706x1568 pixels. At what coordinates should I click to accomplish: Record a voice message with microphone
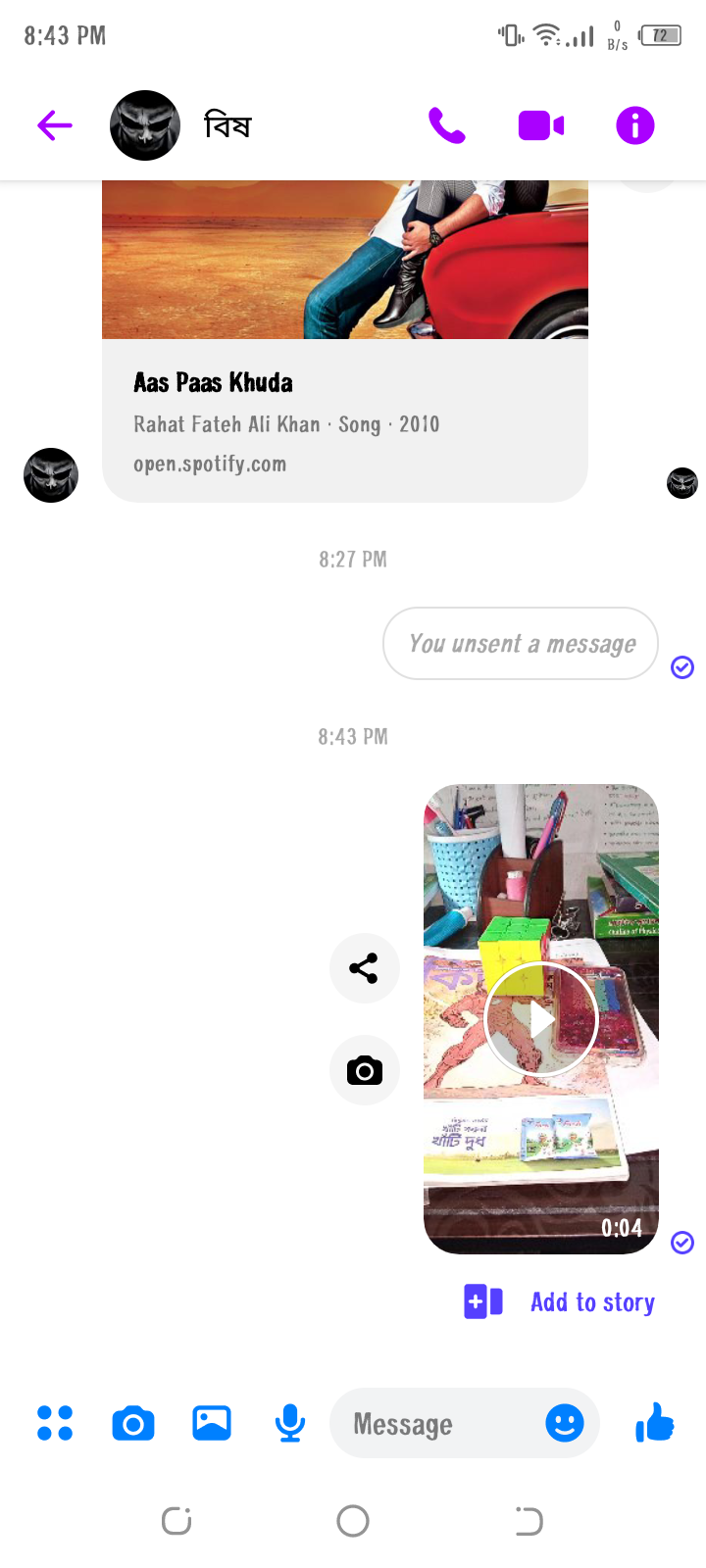pos(290,1423)
